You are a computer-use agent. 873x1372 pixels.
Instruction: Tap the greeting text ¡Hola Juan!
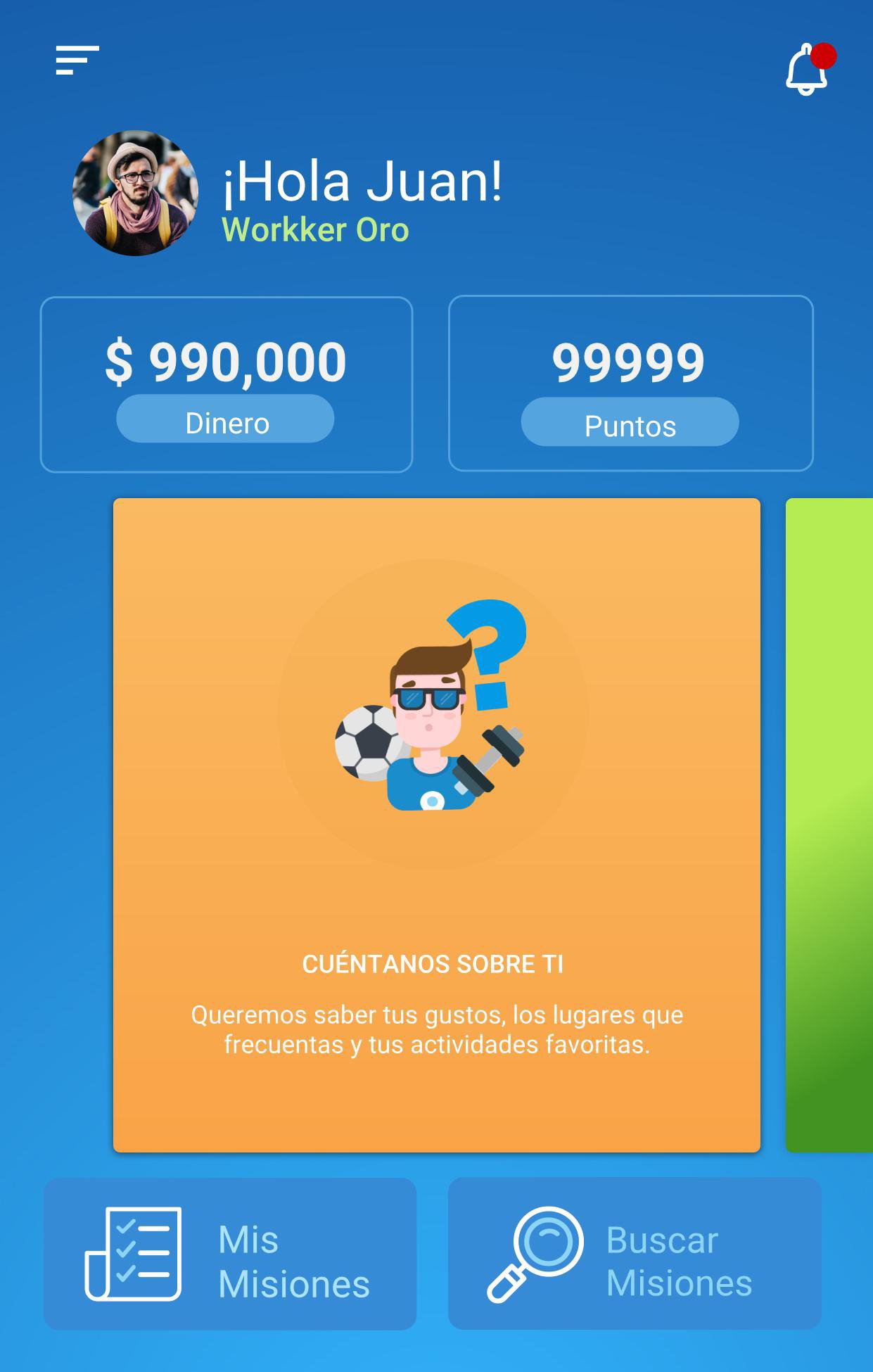(362, 183)
